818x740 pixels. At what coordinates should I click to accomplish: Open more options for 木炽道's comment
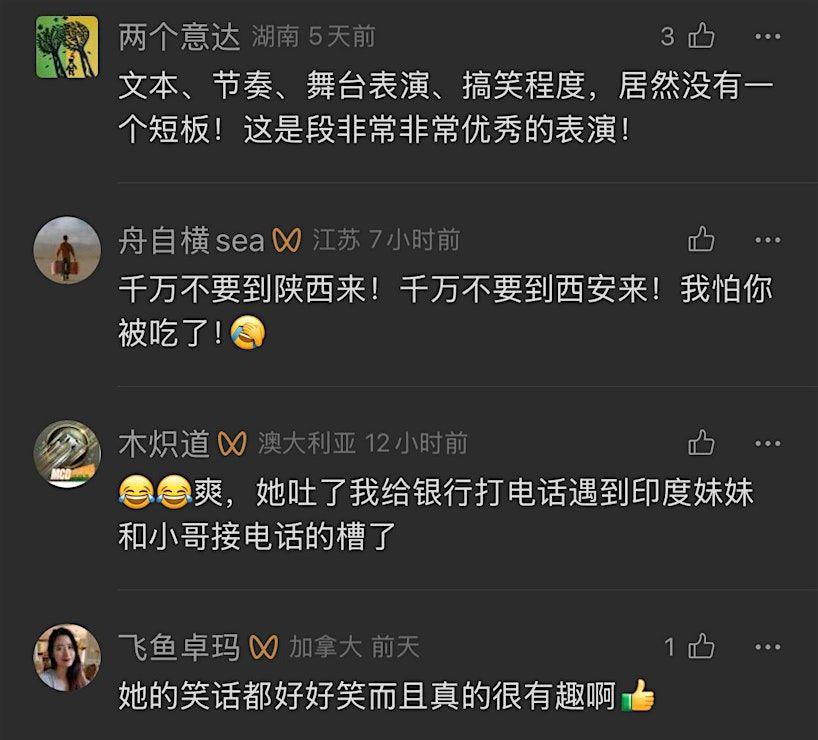coord(767,443)
